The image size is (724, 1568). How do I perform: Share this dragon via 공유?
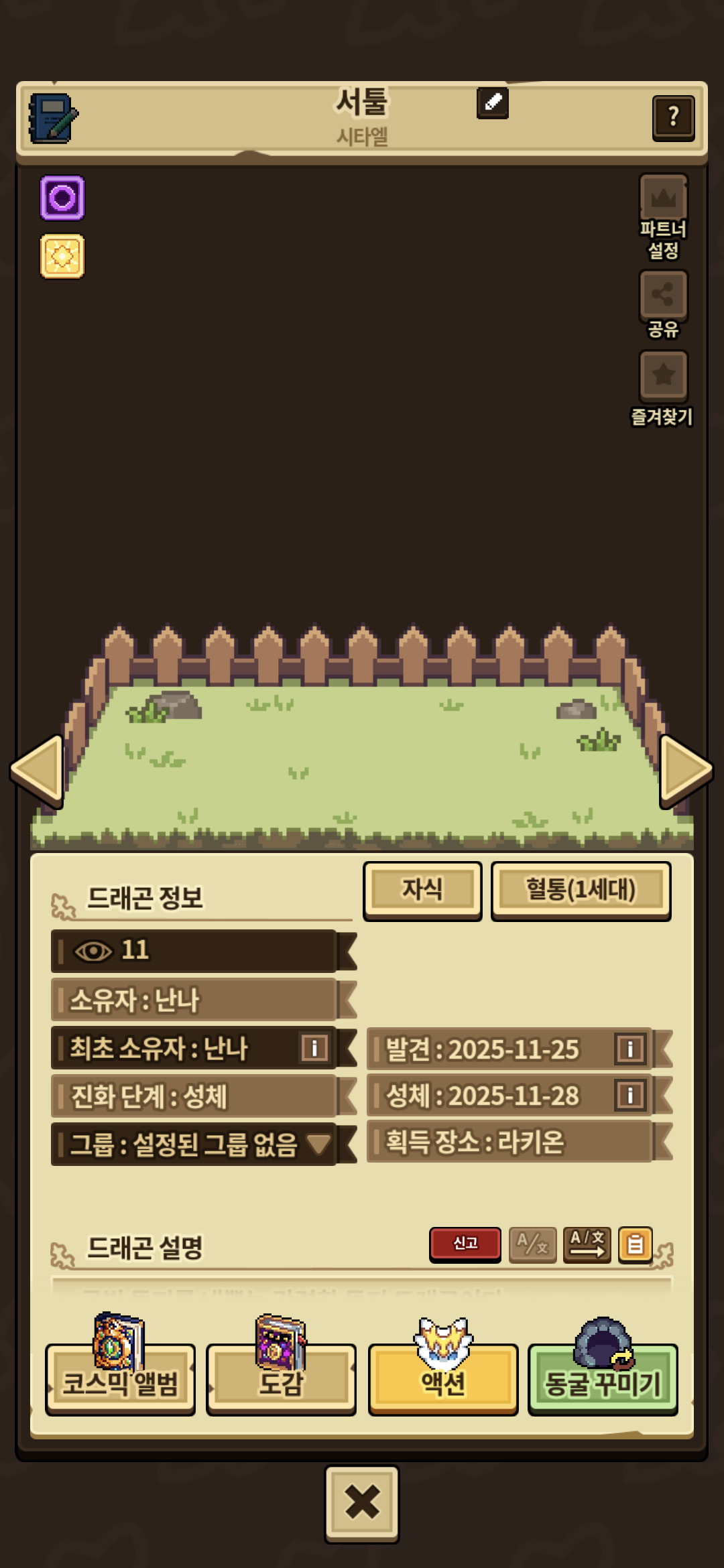[663, 295]
